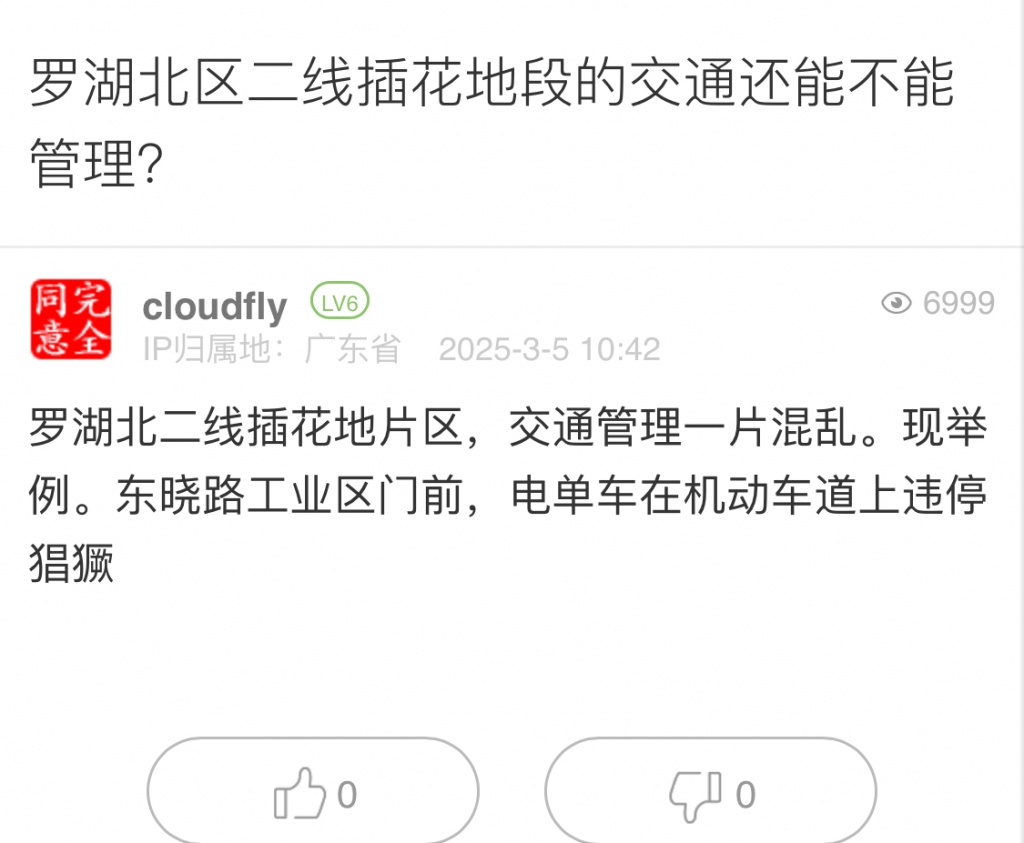
Task: Dislike the post with the thumbs-down button
Action: [711, 794]
